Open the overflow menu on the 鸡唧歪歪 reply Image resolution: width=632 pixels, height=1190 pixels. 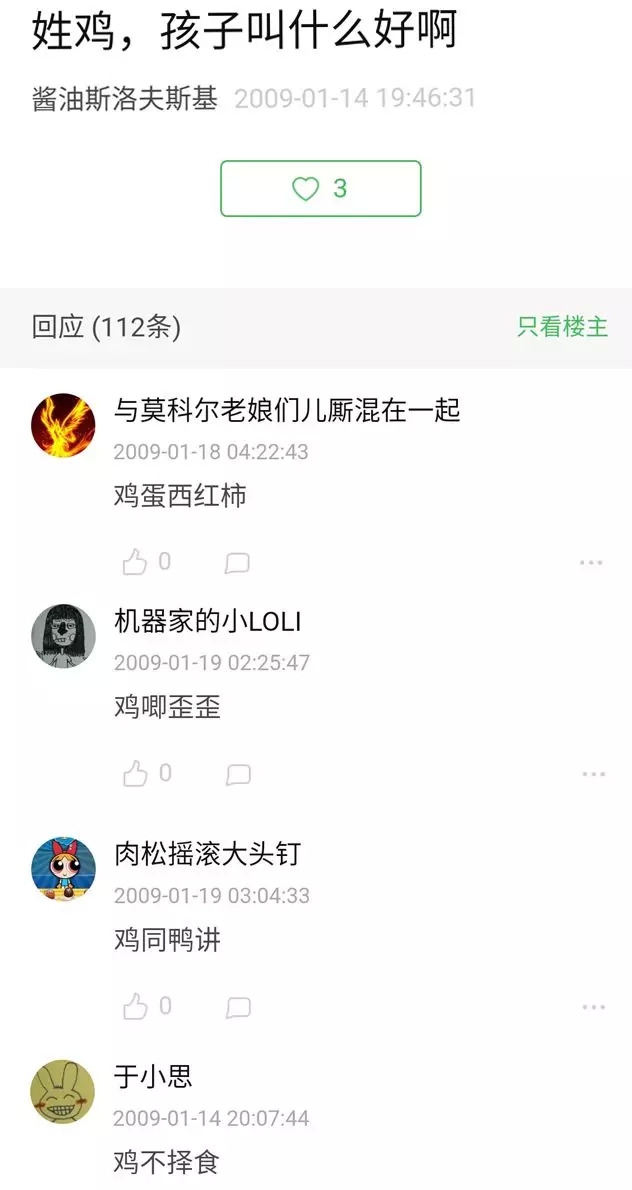pos(592,774)
